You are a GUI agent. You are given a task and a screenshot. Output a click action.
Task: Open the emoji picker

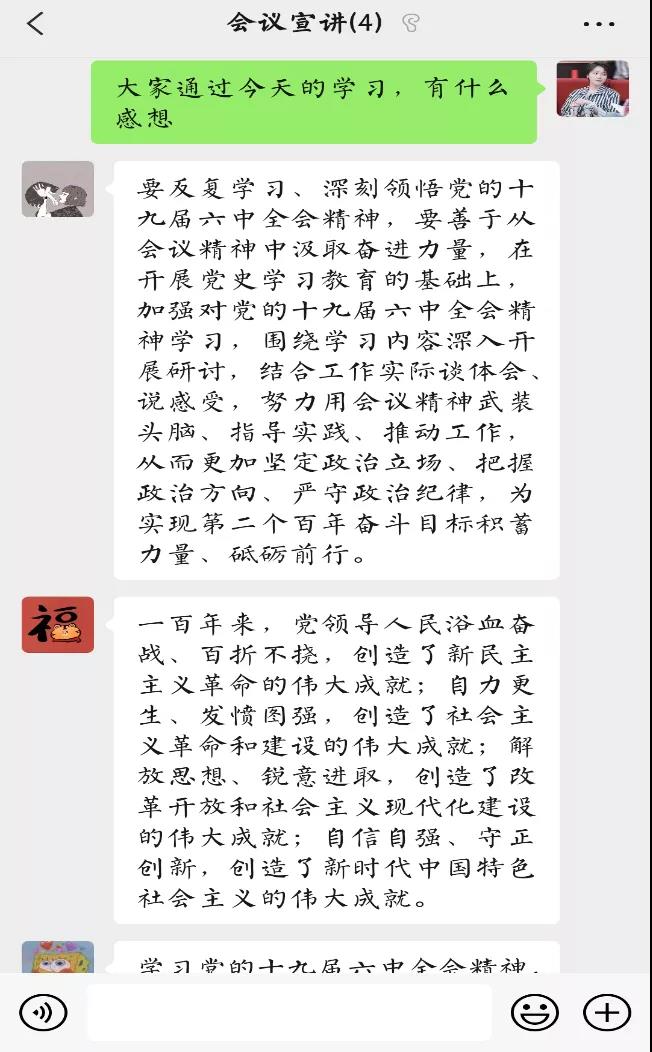[x=535, y=1013]
